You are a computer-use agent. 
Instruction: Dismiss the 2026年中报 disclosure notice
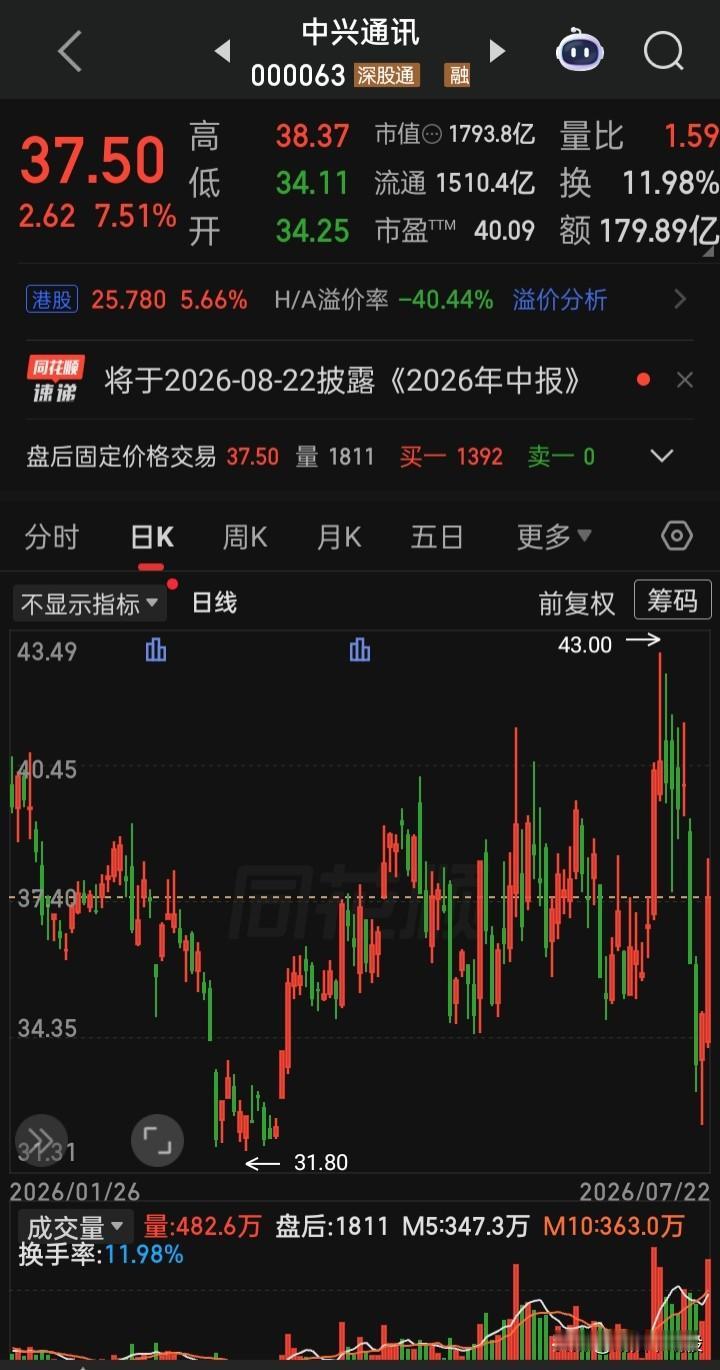click(x=685, y=380)
